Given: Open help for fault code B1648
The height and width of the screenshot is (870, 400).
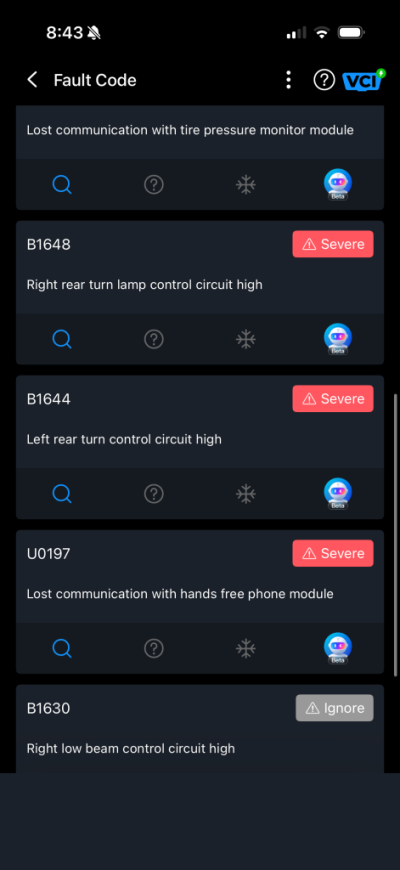Looking at the screenshot, I should (x=154, y=338).
